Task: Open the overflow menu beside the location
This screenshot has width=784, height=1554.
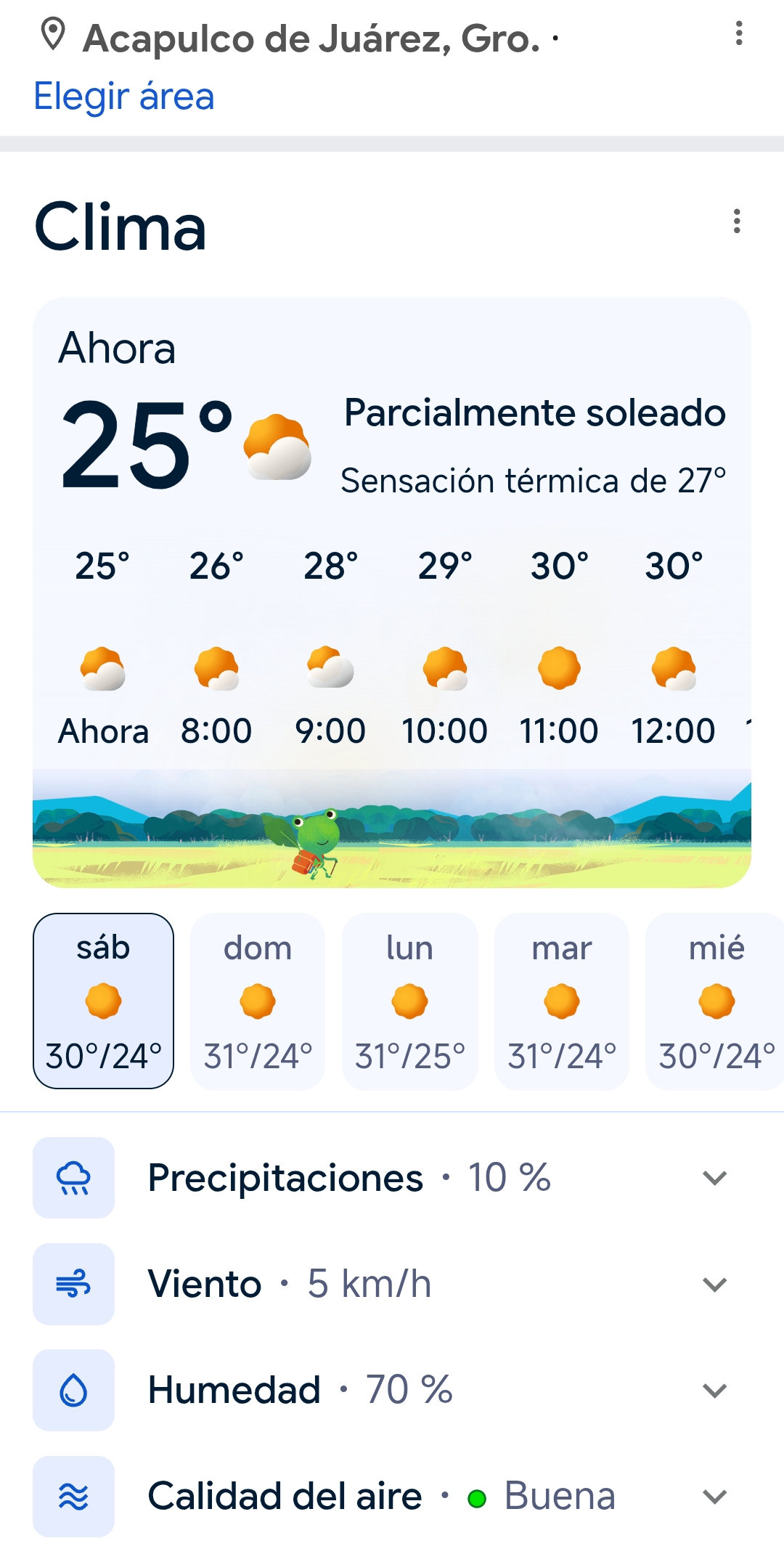Action: point(739,33)
